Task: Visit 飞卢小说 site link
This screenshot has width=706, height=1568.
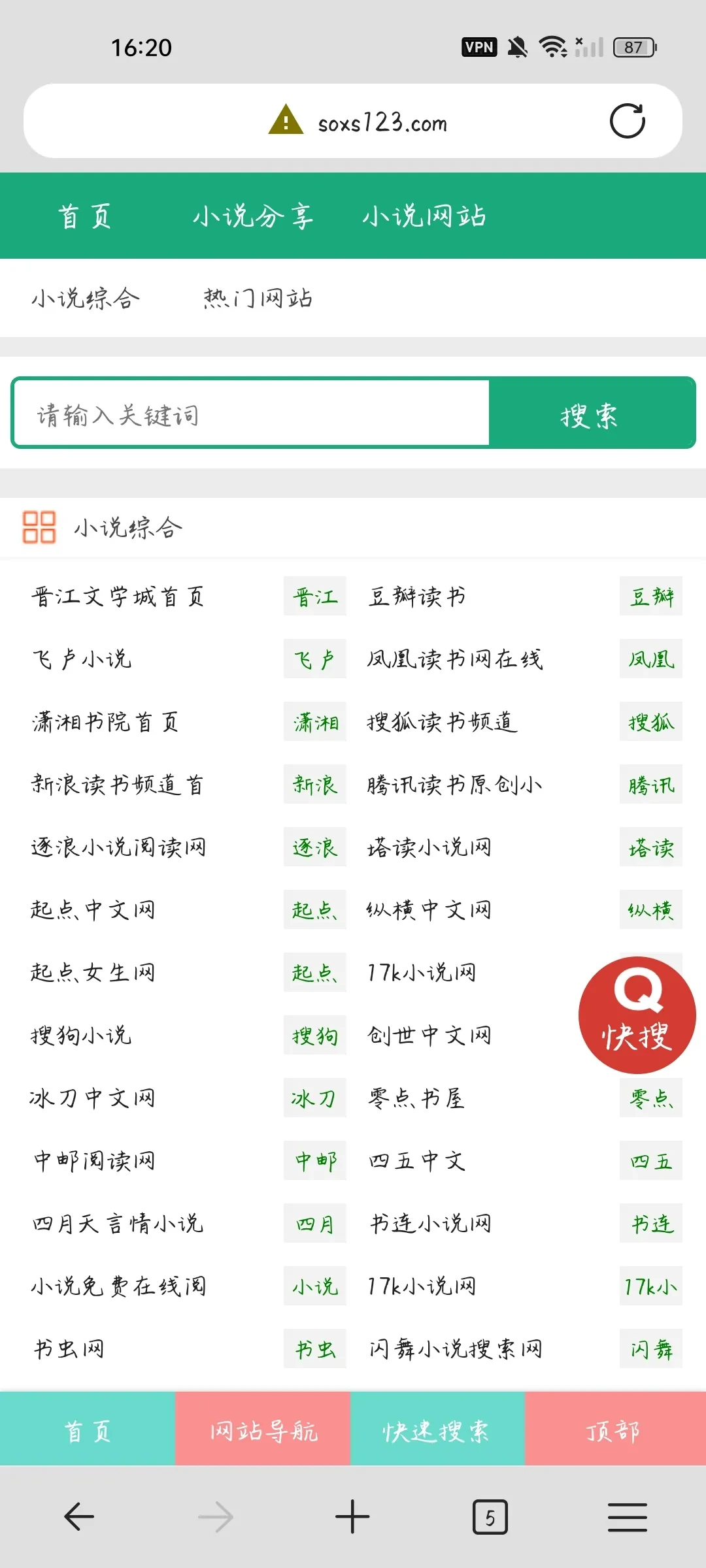Action: tap(82, 659)
